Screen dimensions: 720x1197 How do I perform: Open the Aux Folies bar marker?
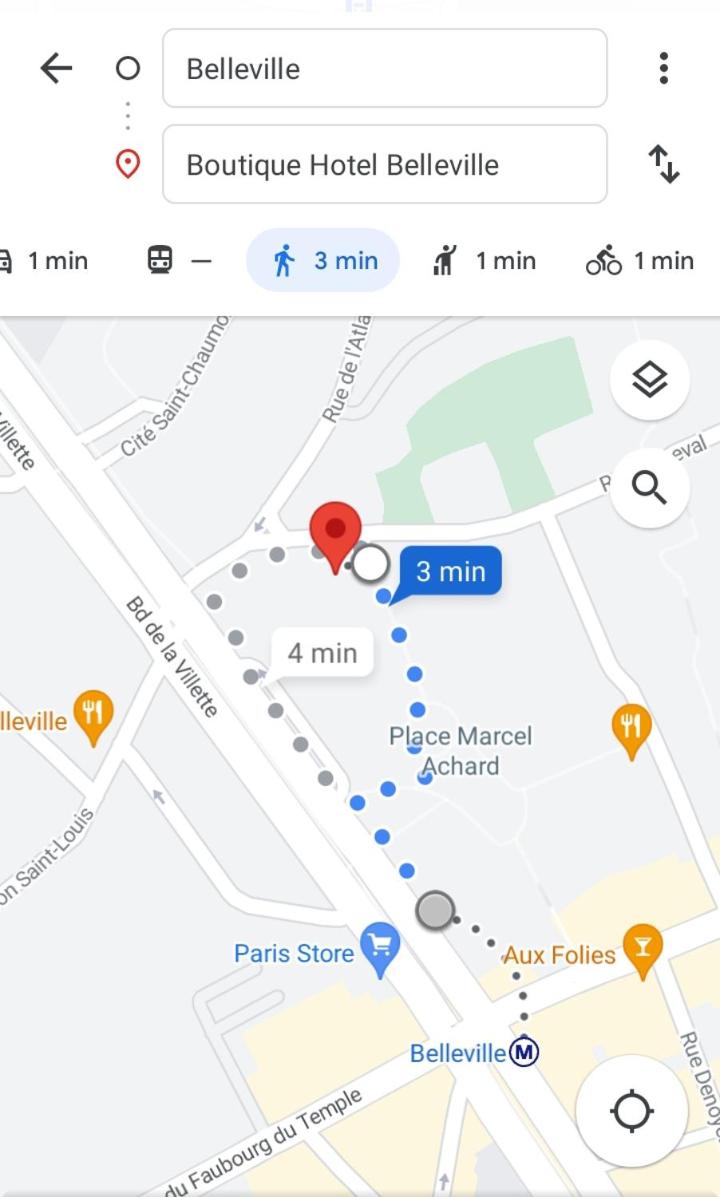click(x=641, y=948)
